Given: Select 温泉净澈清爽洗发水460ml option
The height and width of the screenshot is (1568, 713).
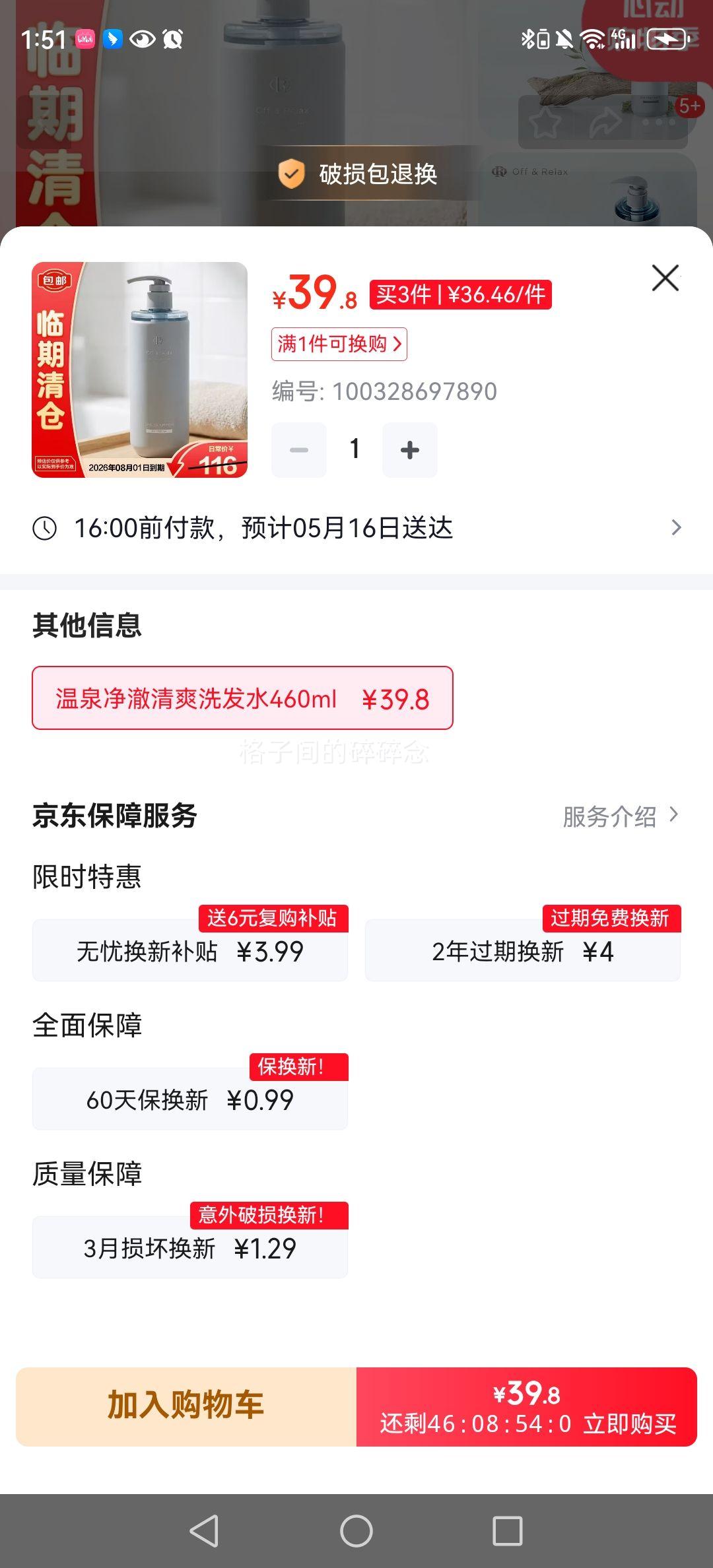Looking at the screenshot, I should coord(242,698).
